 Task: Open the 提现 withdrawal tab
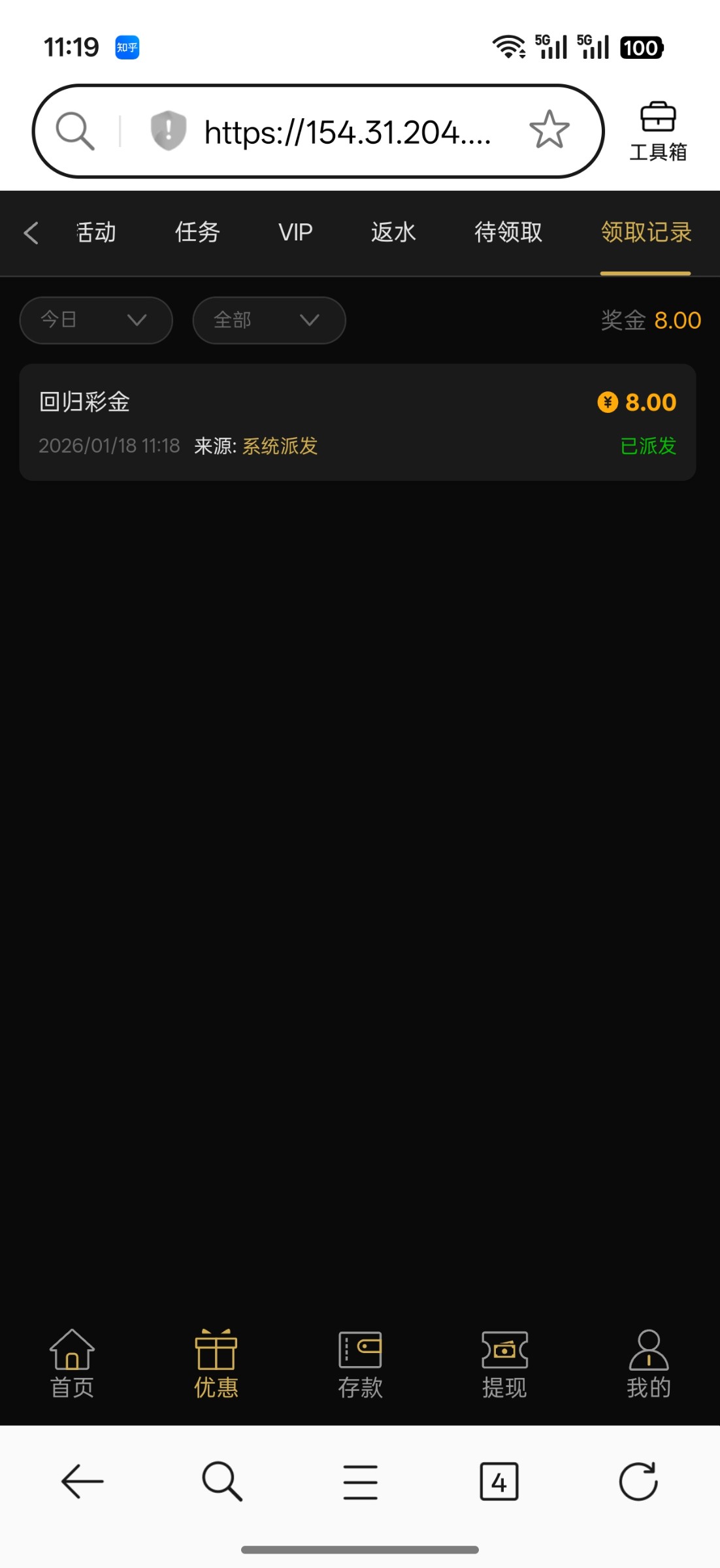504,1364
